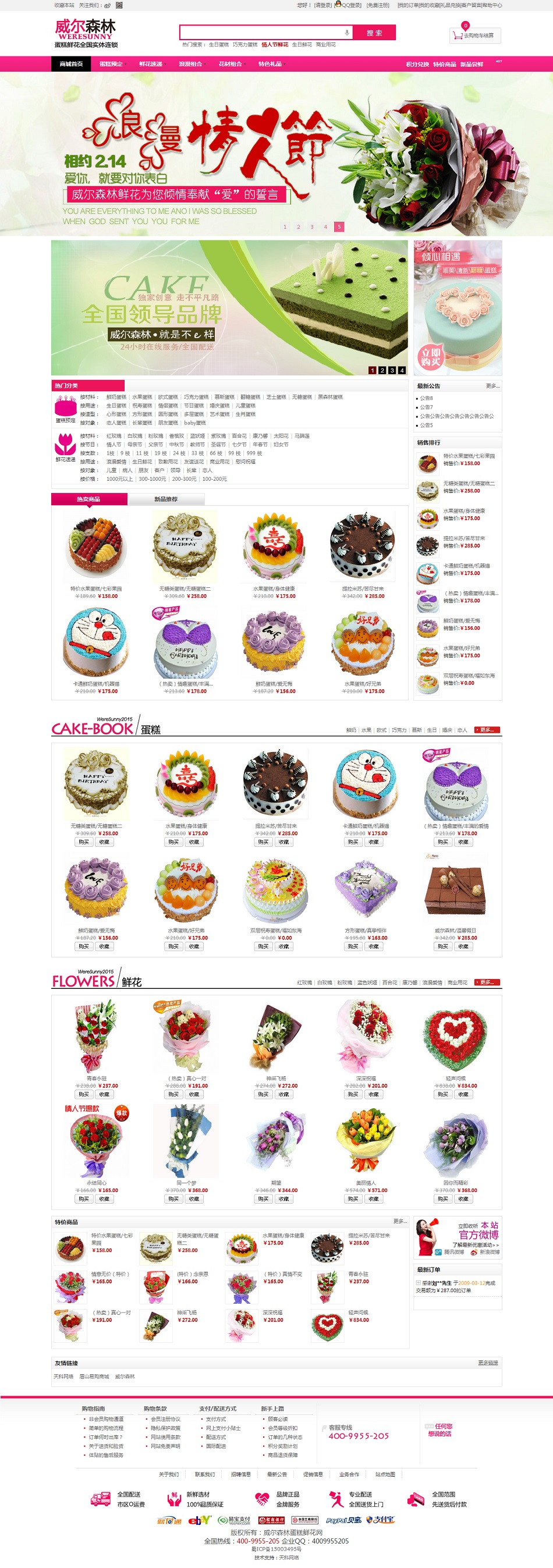The height and width of the screenshot is (1568, 553).
Task: Tap the search input box
Action: [262, 32]
